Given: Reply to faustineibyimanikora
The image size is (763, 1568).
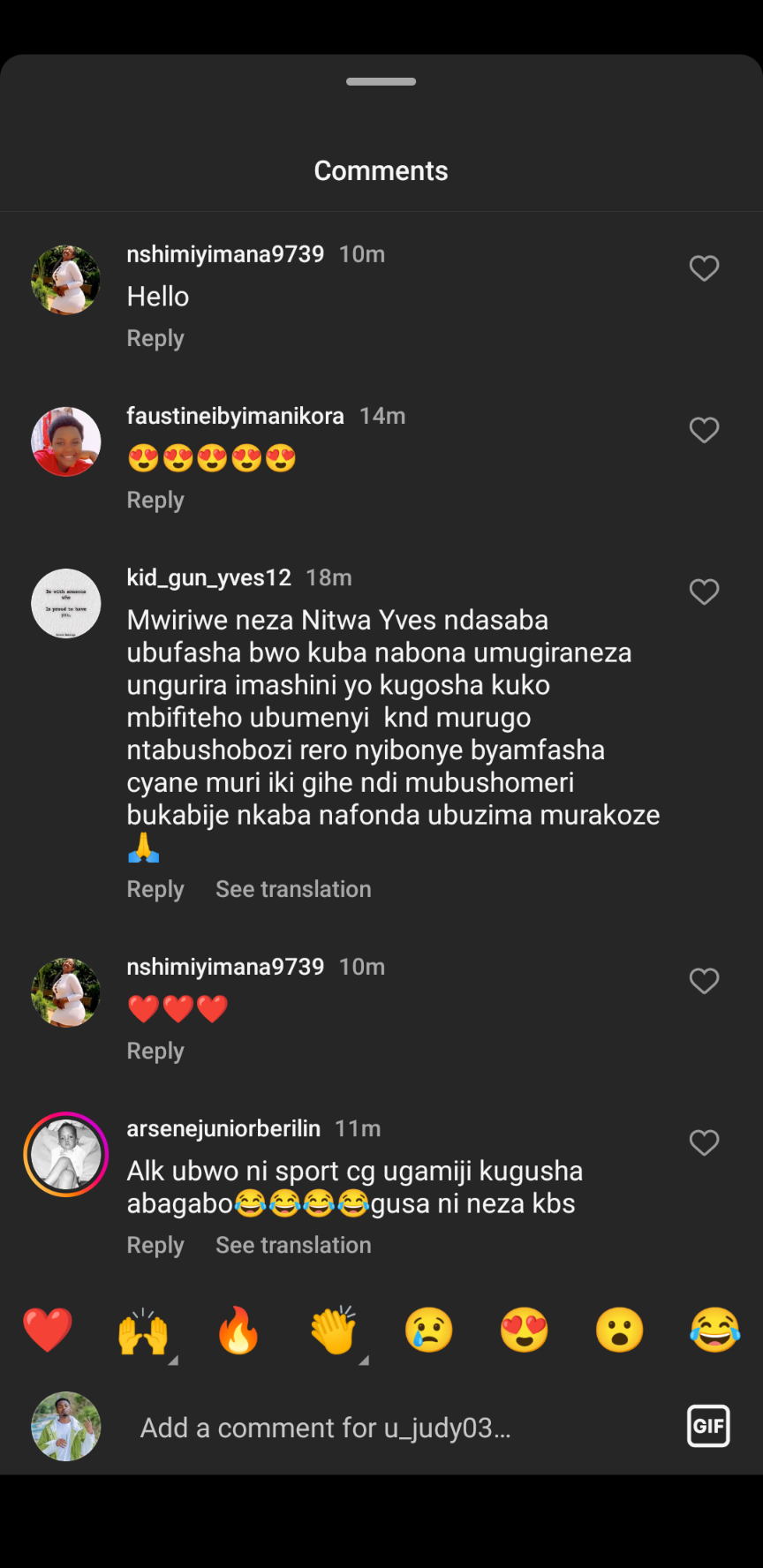Looking at the screenshot, I should (x=155, y=501).
